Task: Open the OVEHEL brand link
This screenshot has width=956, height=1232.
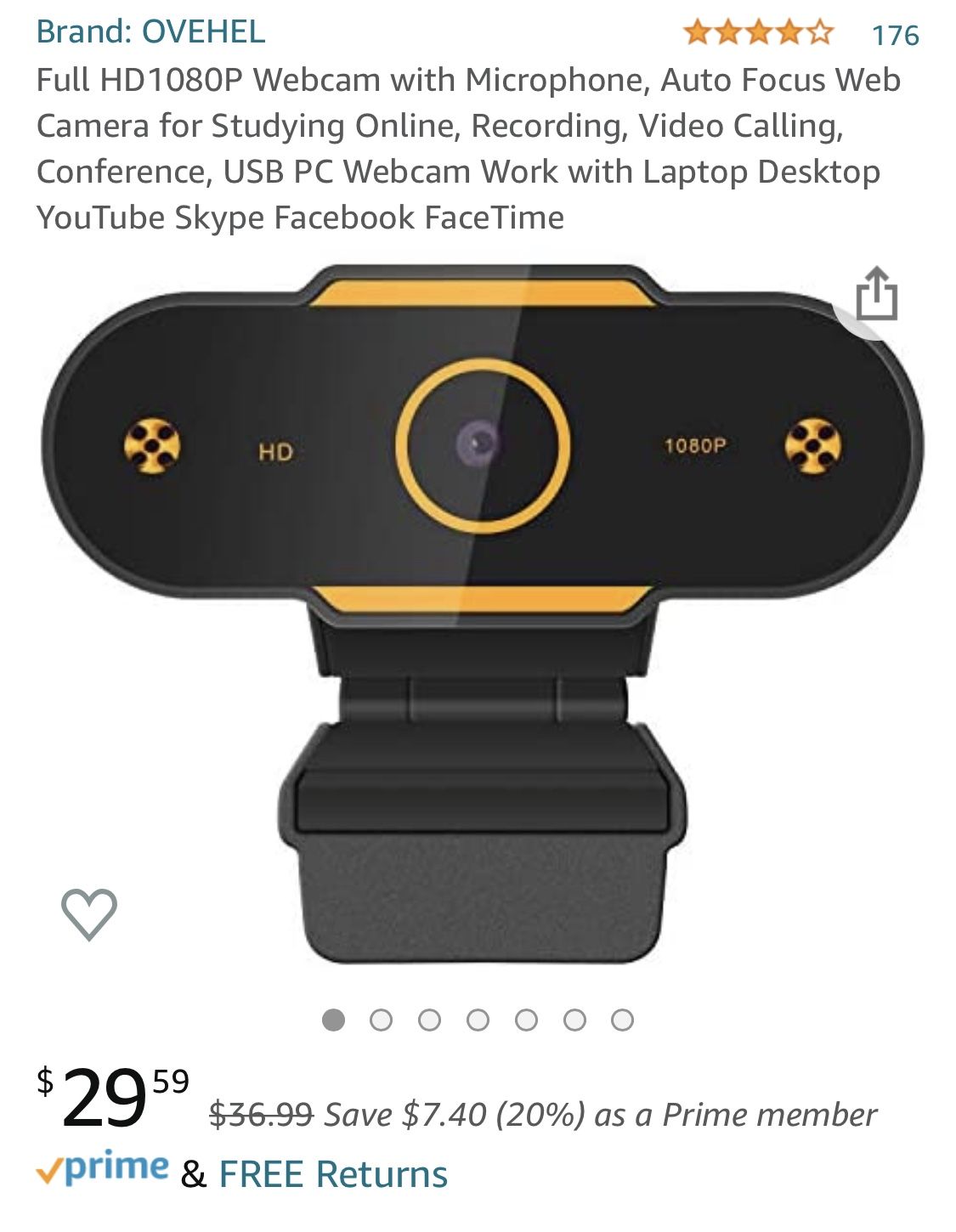Action: tap(150, 32)
